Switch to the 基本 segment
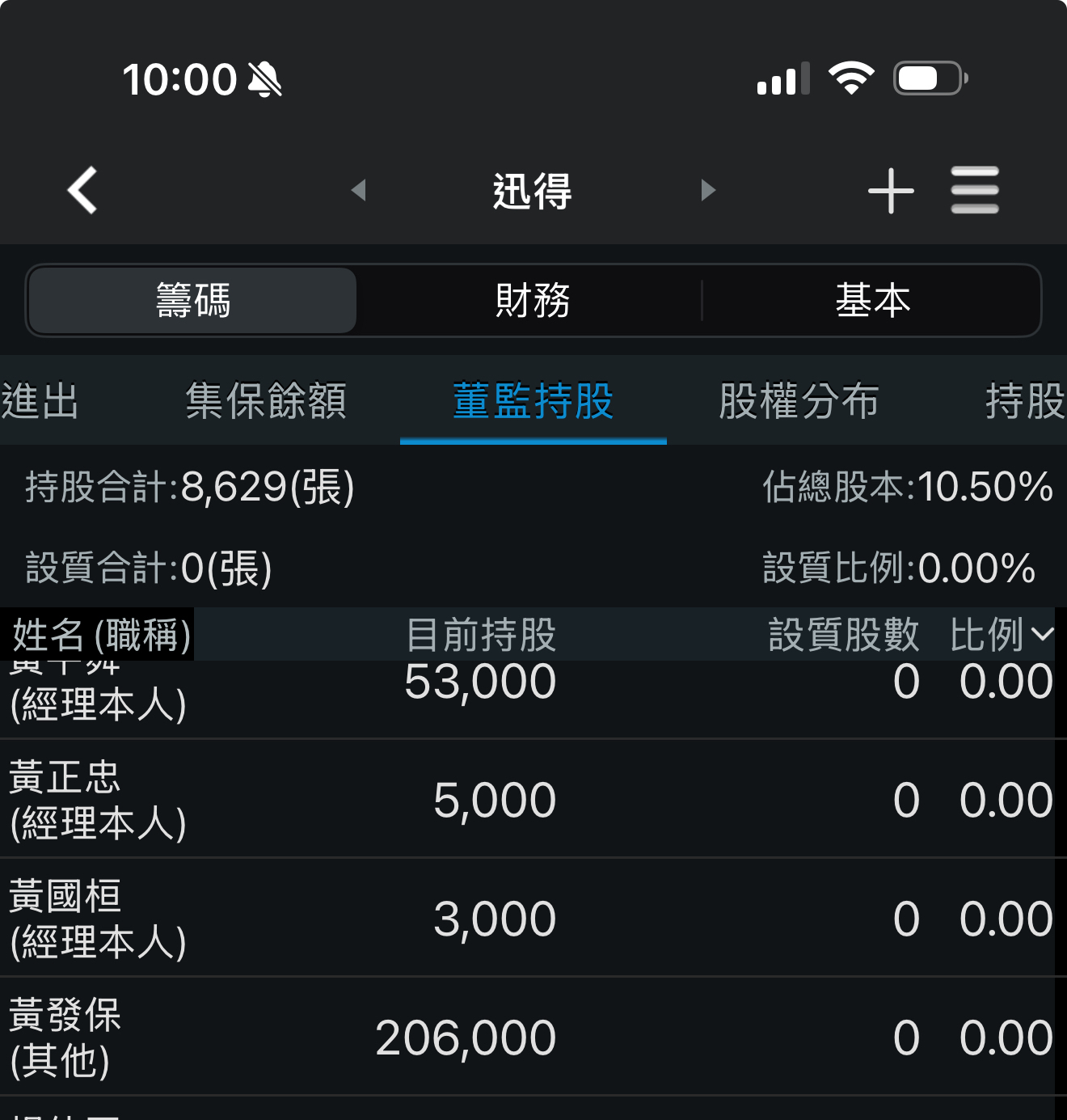The width and height of the screenshot is (1067, 1120). point(872,300)
